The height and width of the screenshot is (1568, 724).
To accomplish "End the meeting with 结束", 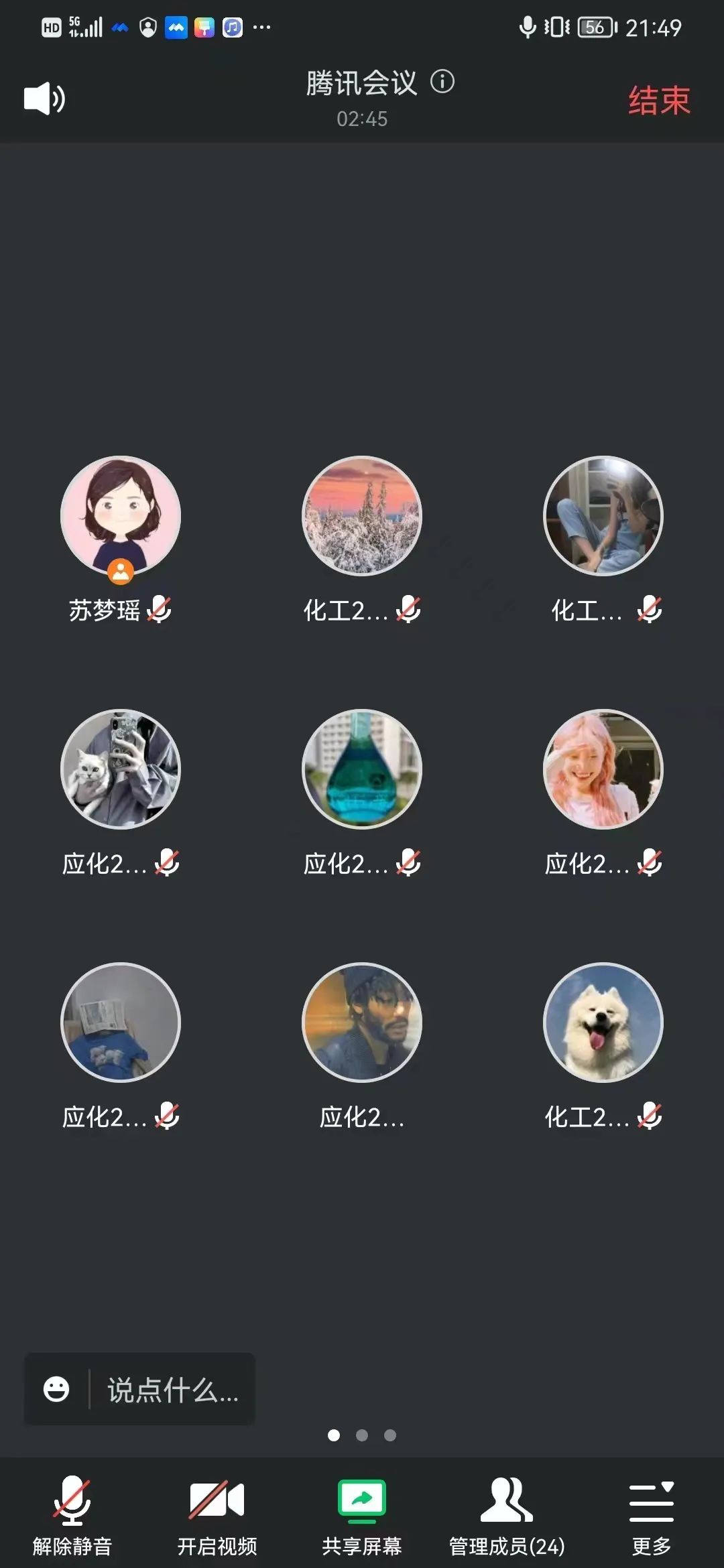I will pos(659,101).
